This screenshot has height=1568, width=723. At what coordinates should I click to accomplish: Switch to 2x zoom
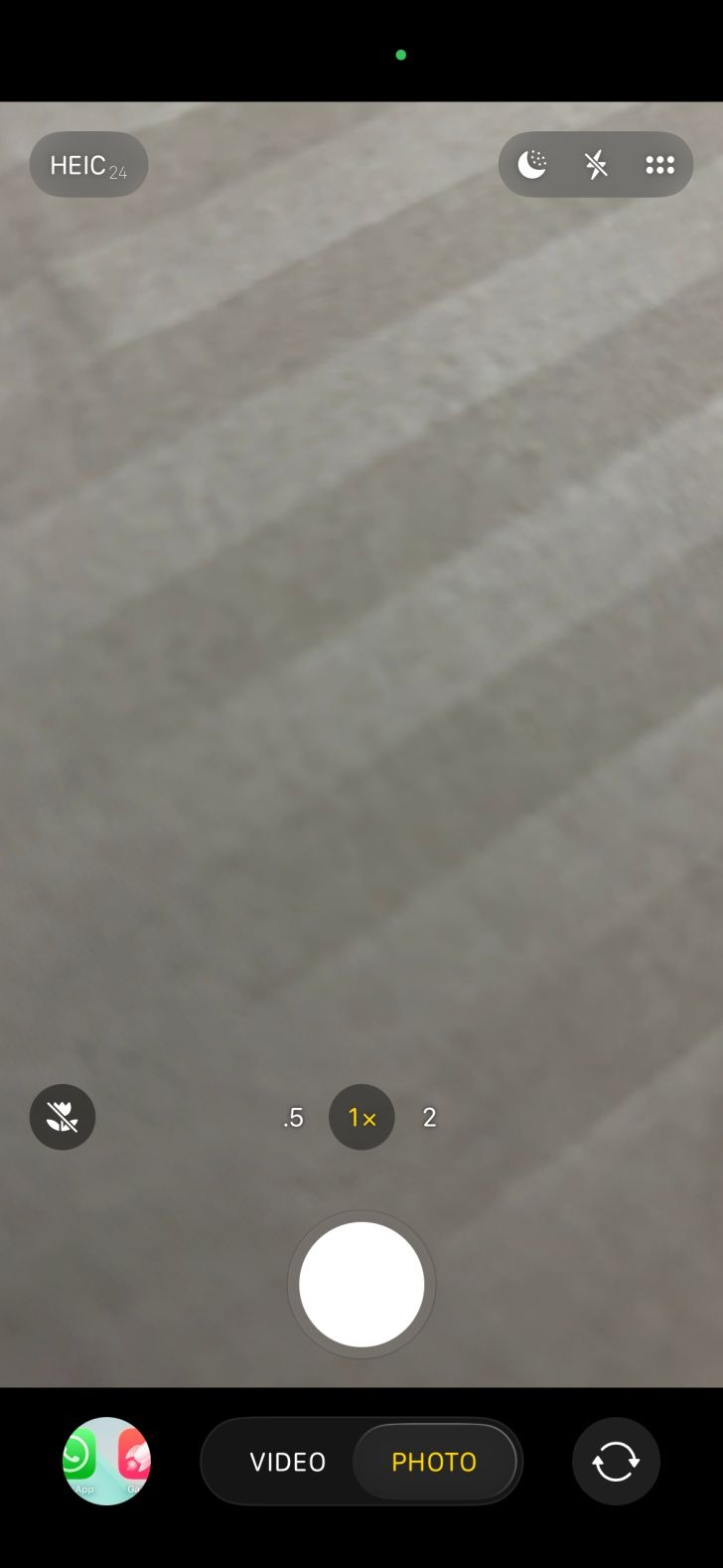[429, 1117]
